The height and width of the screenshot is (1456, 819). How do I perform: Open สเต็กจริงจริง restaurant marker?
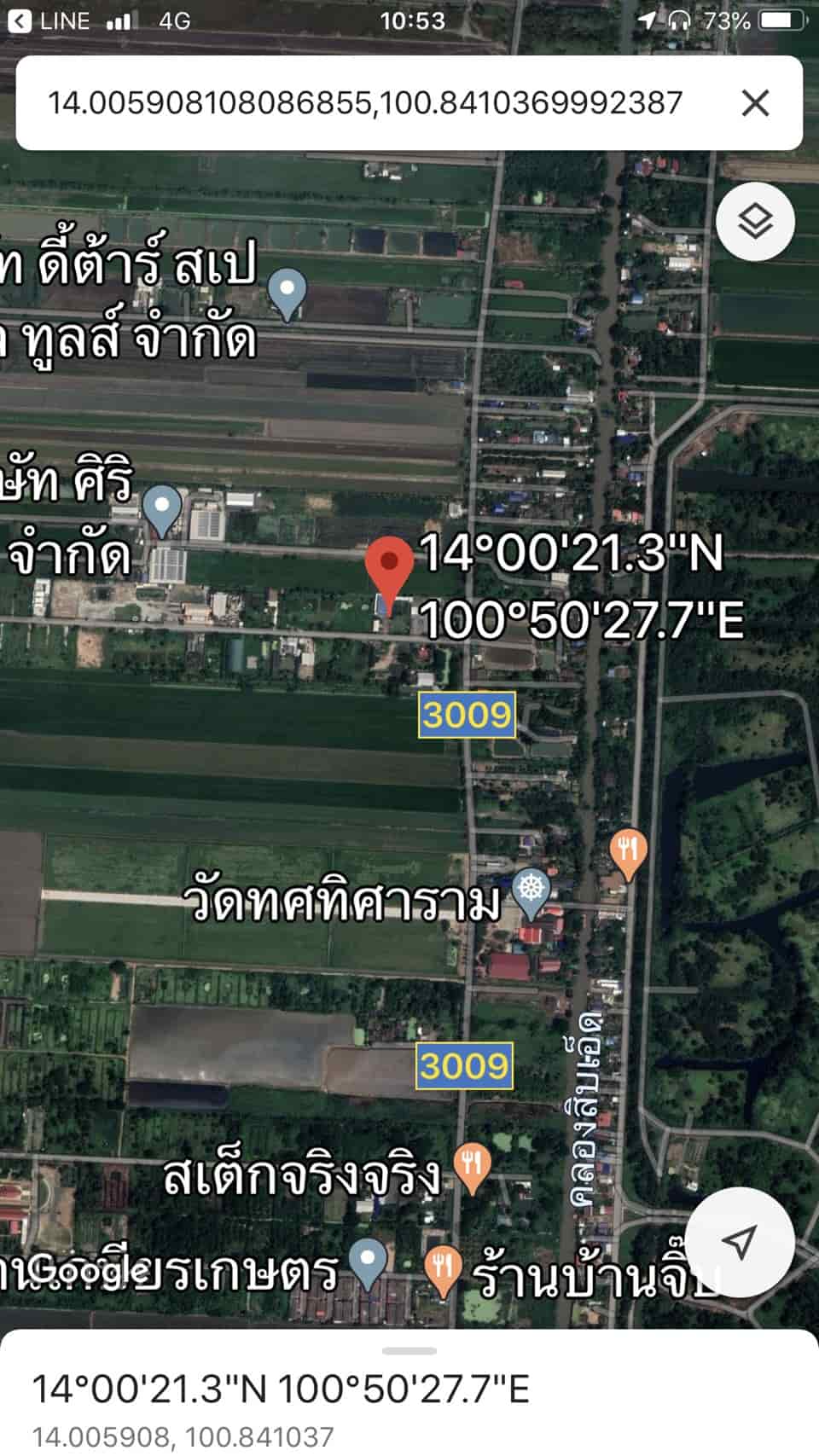472,1169
